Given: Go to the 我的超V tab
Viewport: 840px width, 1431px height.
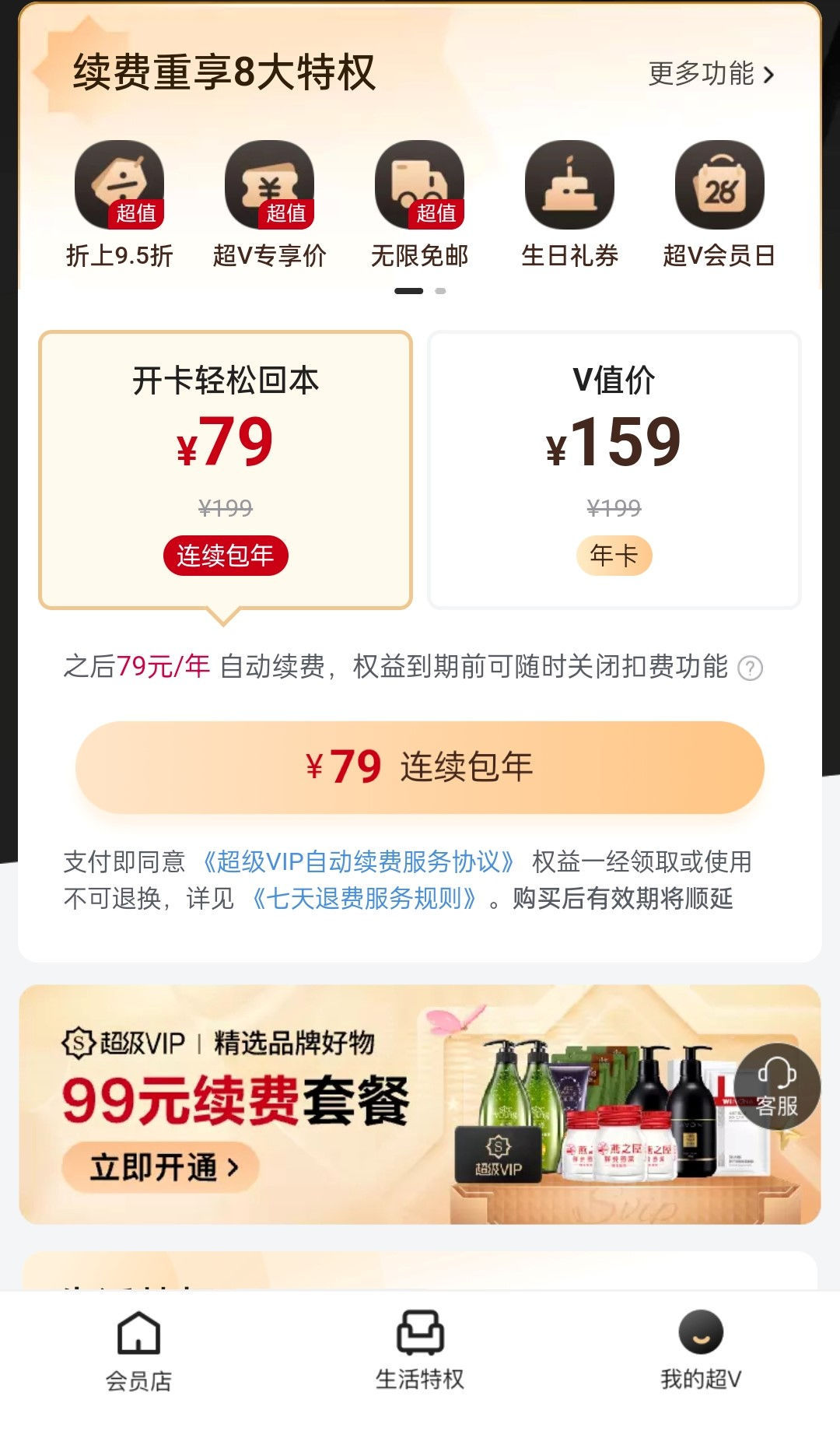Looking at the screenshot, I should click(701, 1351).
